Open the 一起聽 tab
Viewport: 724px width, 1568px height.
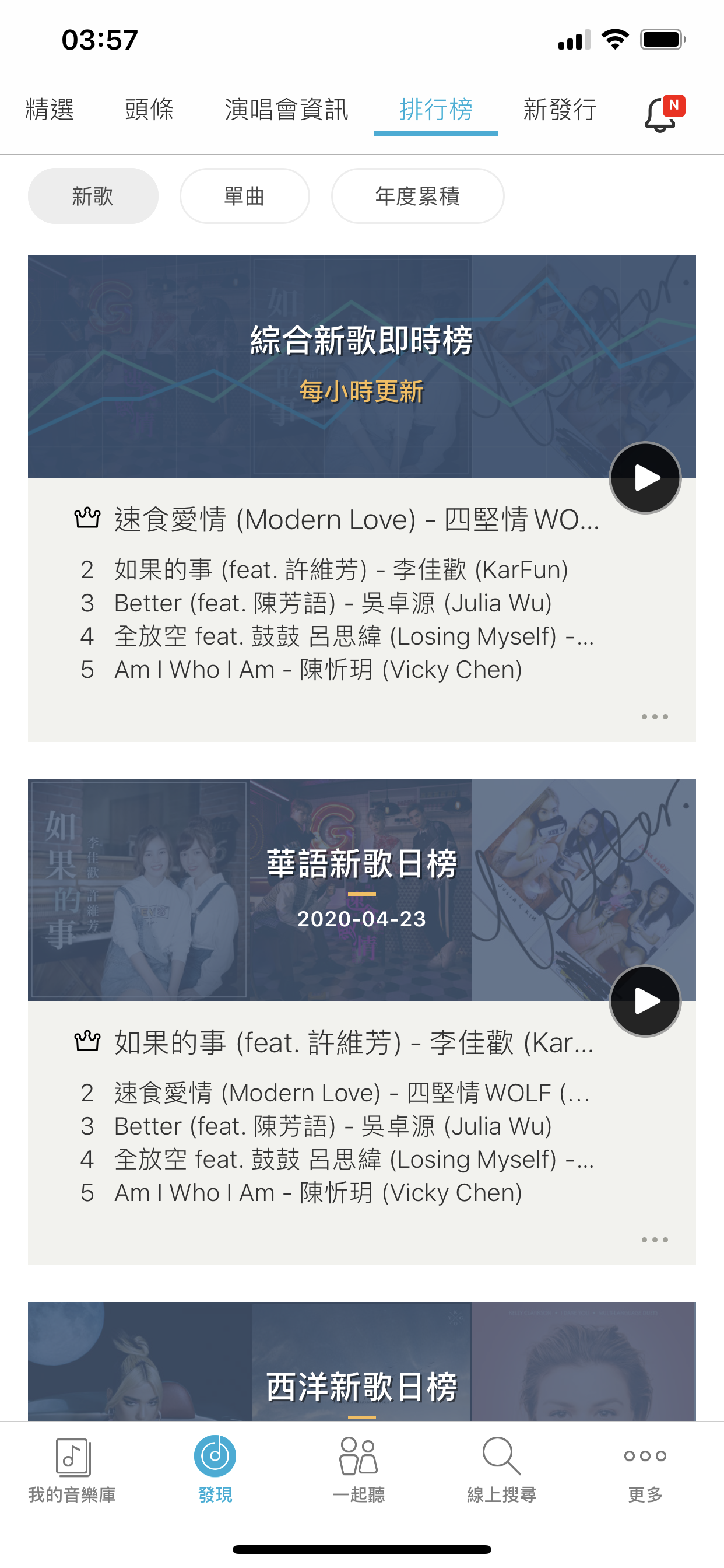tap(359, 1468)
